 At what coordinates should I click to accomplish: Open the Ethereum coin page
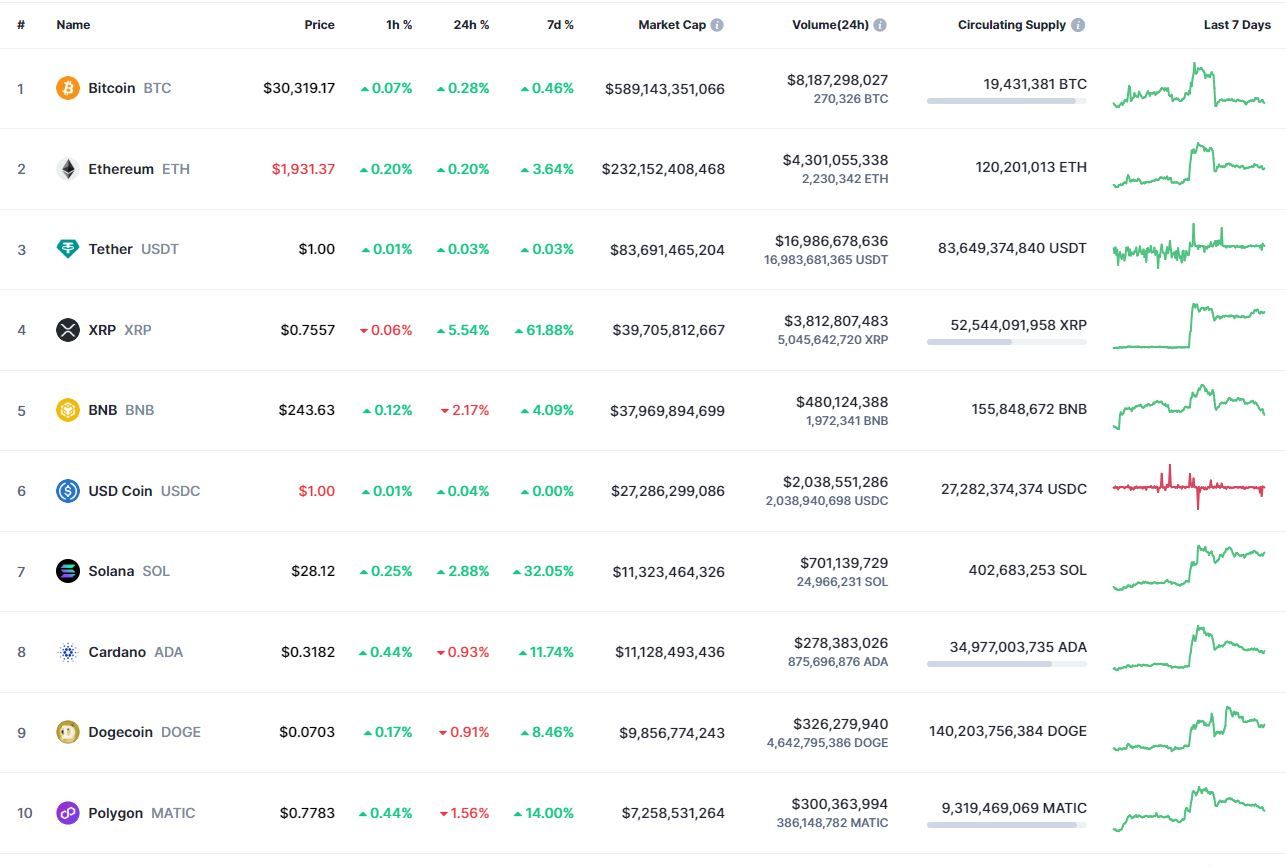coord(120,169)
